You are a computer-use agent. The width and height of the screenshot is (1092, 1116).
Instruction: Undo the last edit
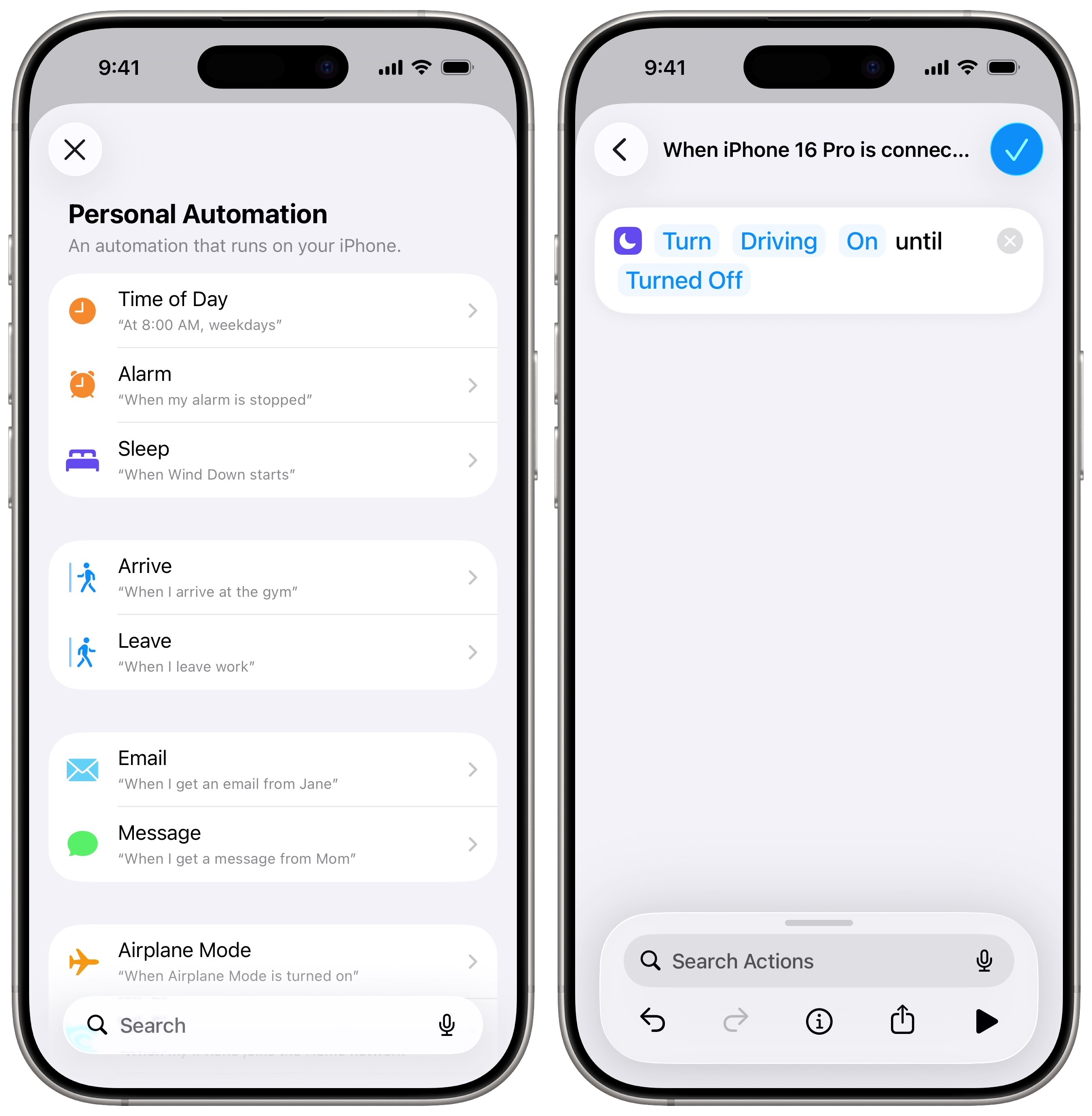(x=652, y=1021)
